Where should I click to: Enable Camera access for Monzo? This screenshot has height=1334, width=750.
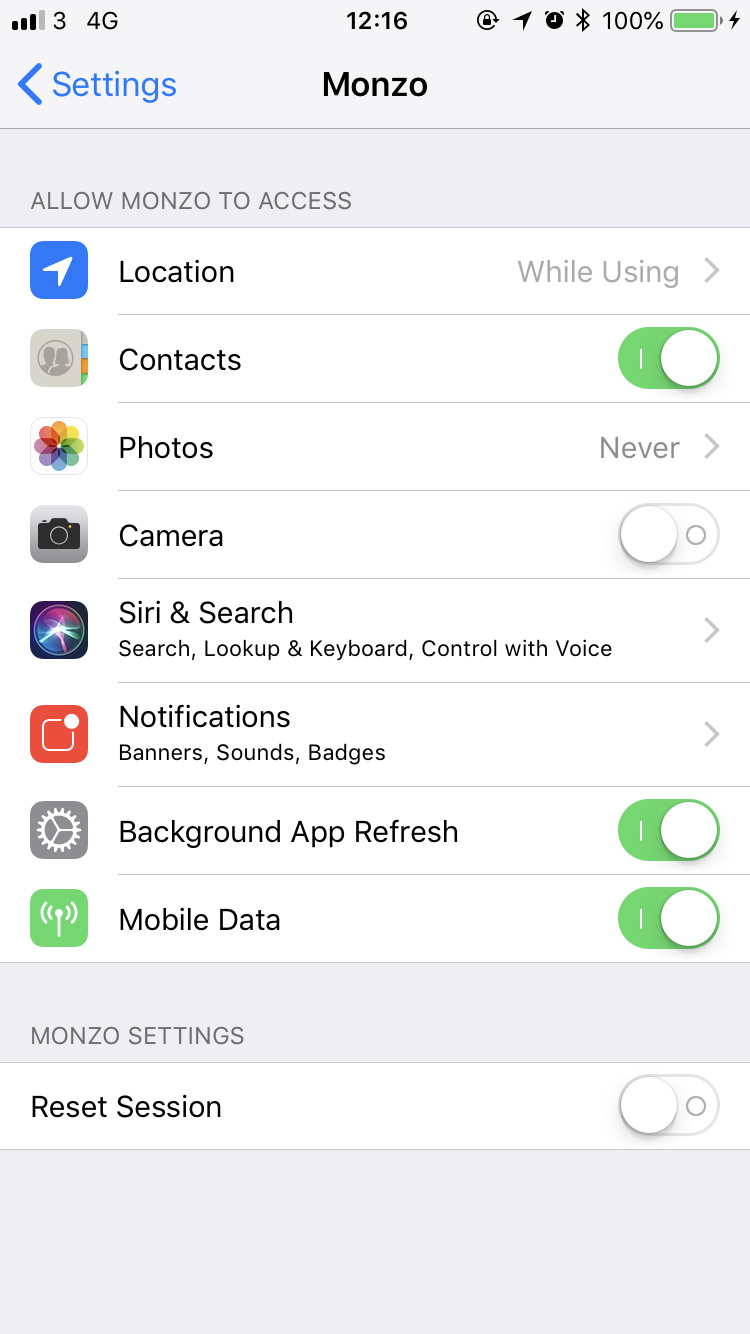[668, 536]
